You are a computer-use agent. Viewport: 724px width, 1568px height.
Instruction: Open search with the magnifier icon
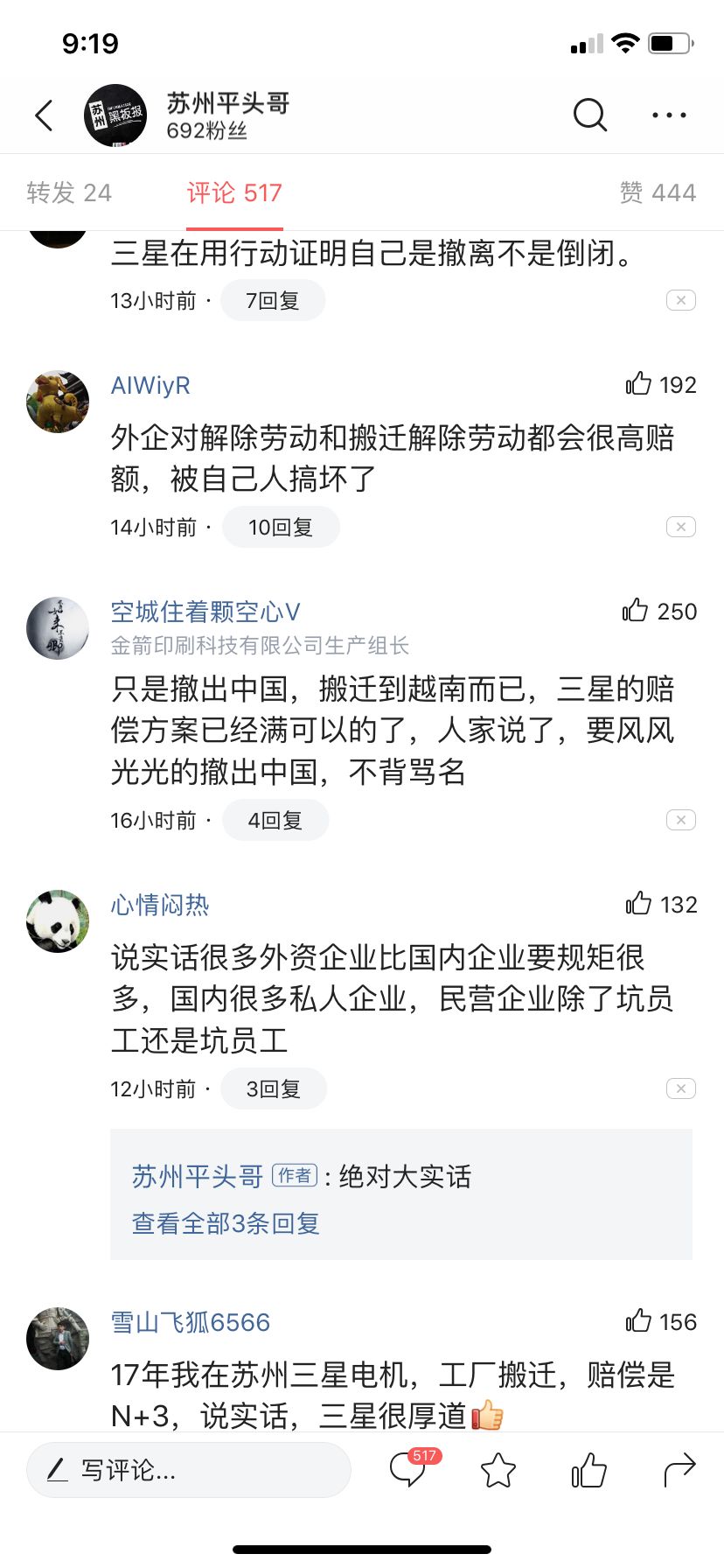[x=589, y=115]
